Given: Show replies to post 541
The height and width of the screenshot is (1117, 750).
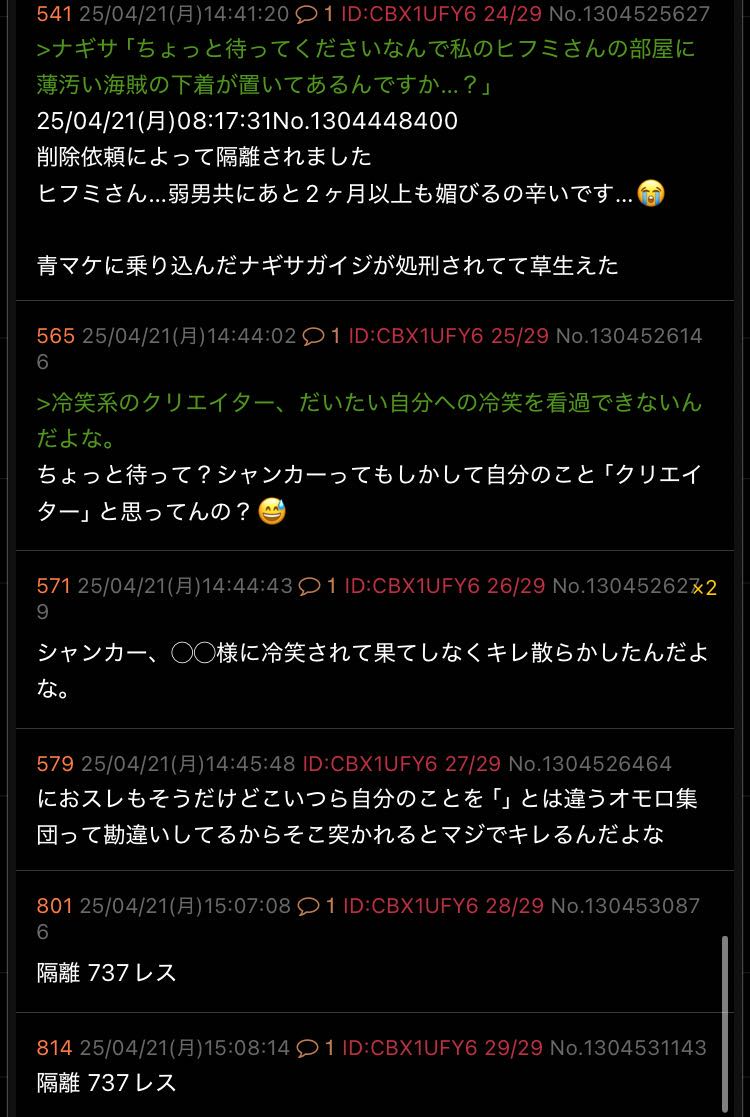Looking at the screenshot, I should pos(318,14).
